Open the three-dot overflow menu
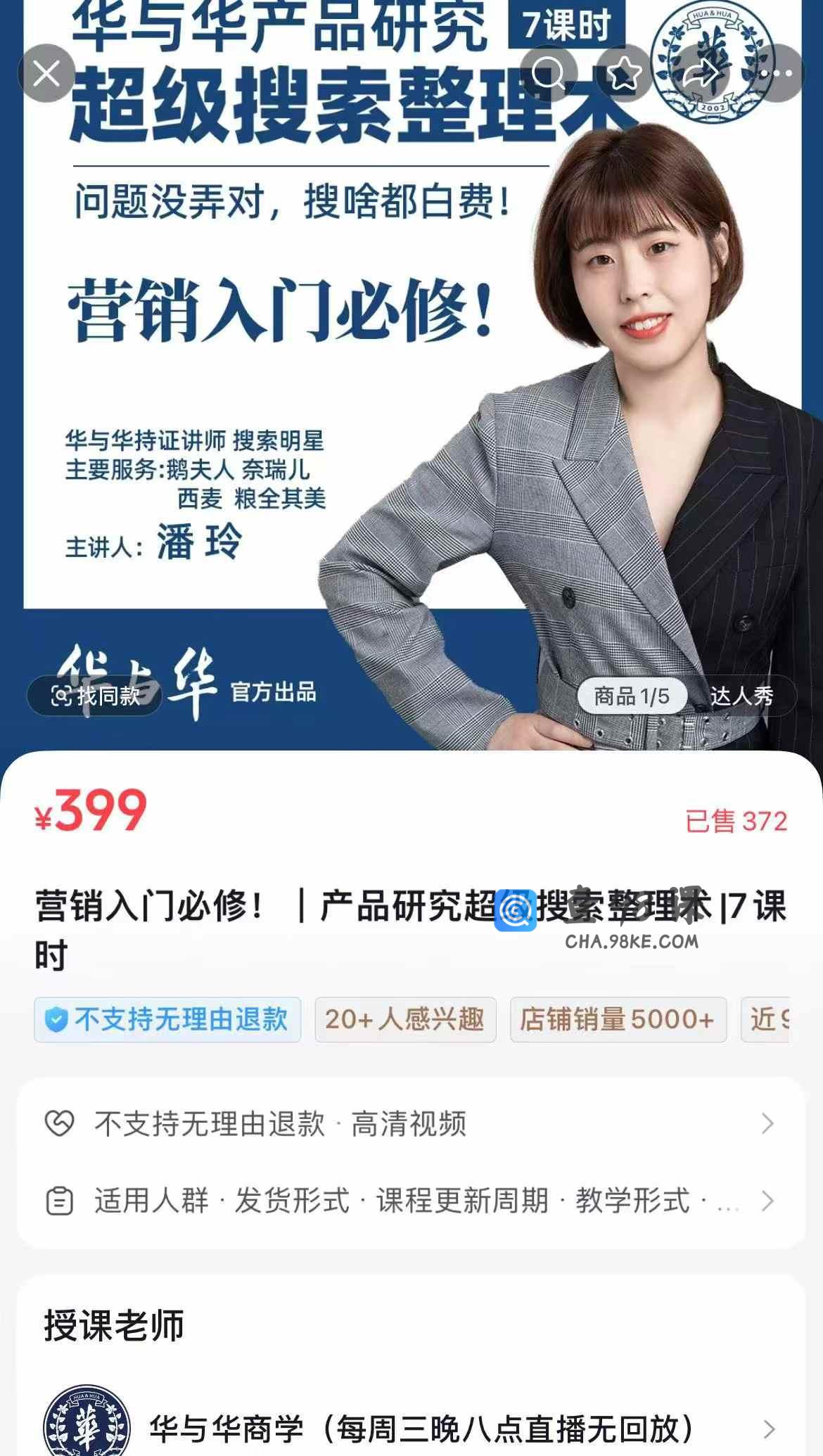 [776, 73]
